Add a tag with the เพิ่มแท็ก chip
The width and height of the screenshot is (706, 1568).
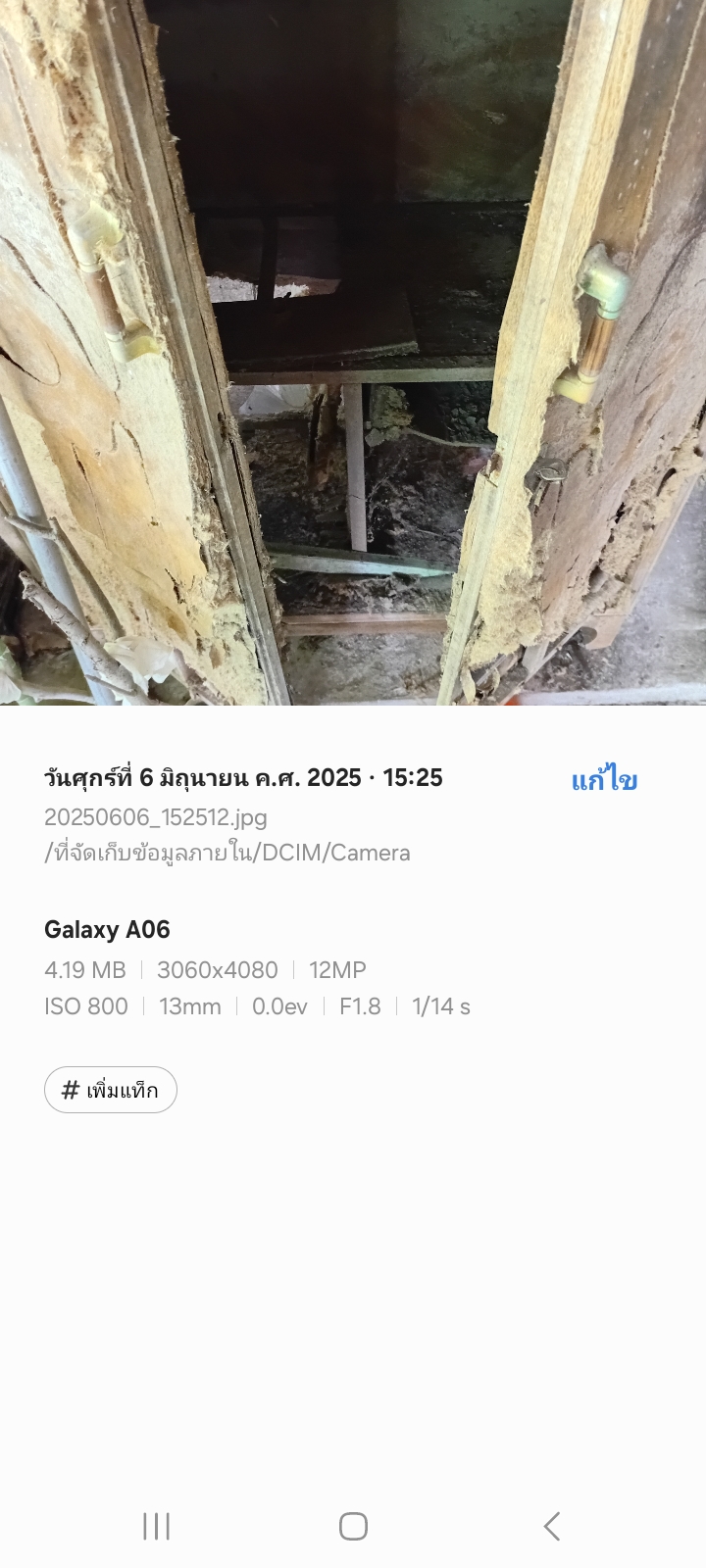(111, 1090)
